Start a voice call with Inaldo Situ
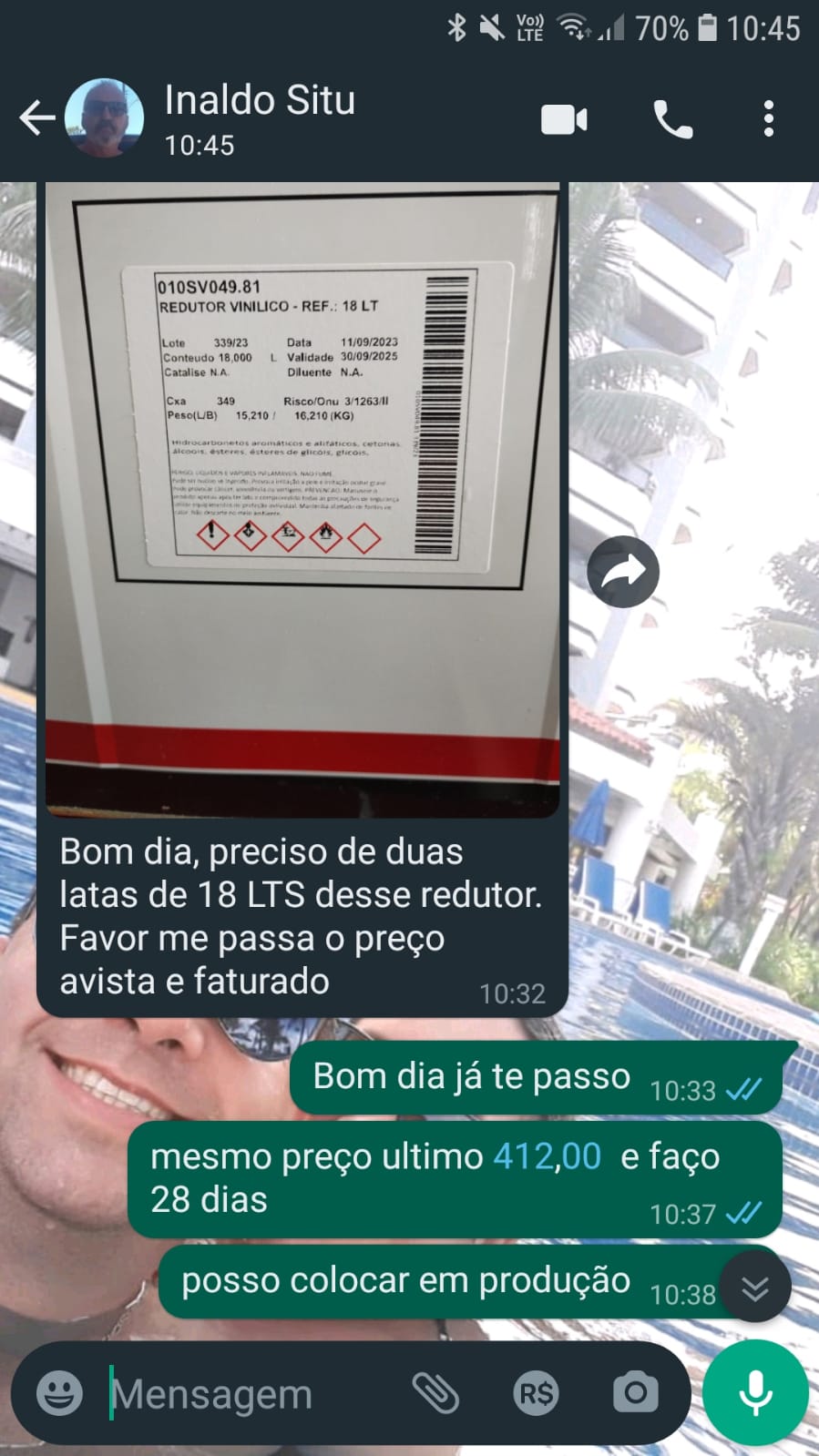The width and height of the screenshot is (819, 1456). [x=673, y=119]
